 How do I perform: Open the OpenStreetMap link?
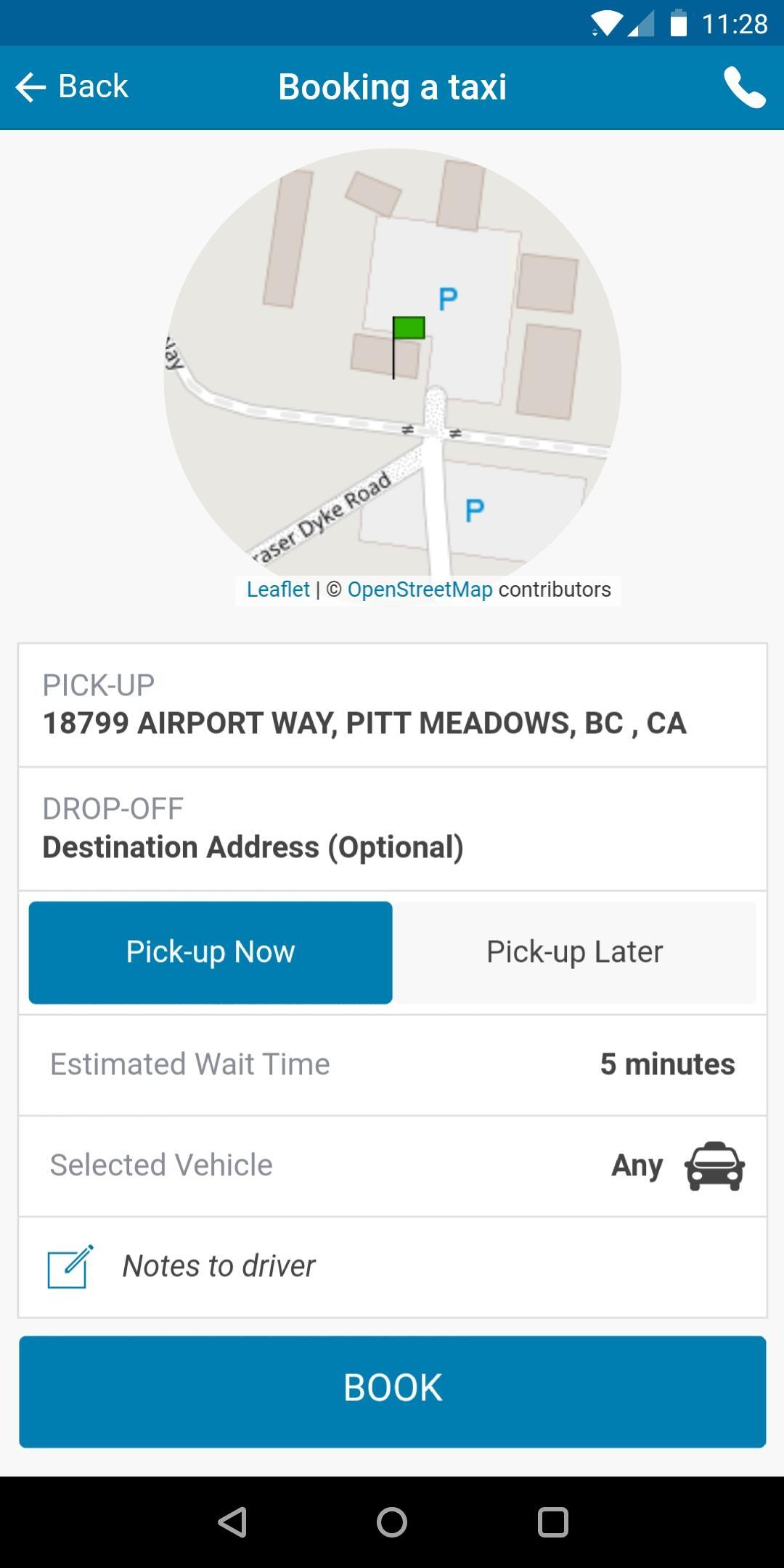(x=420, y=589)
